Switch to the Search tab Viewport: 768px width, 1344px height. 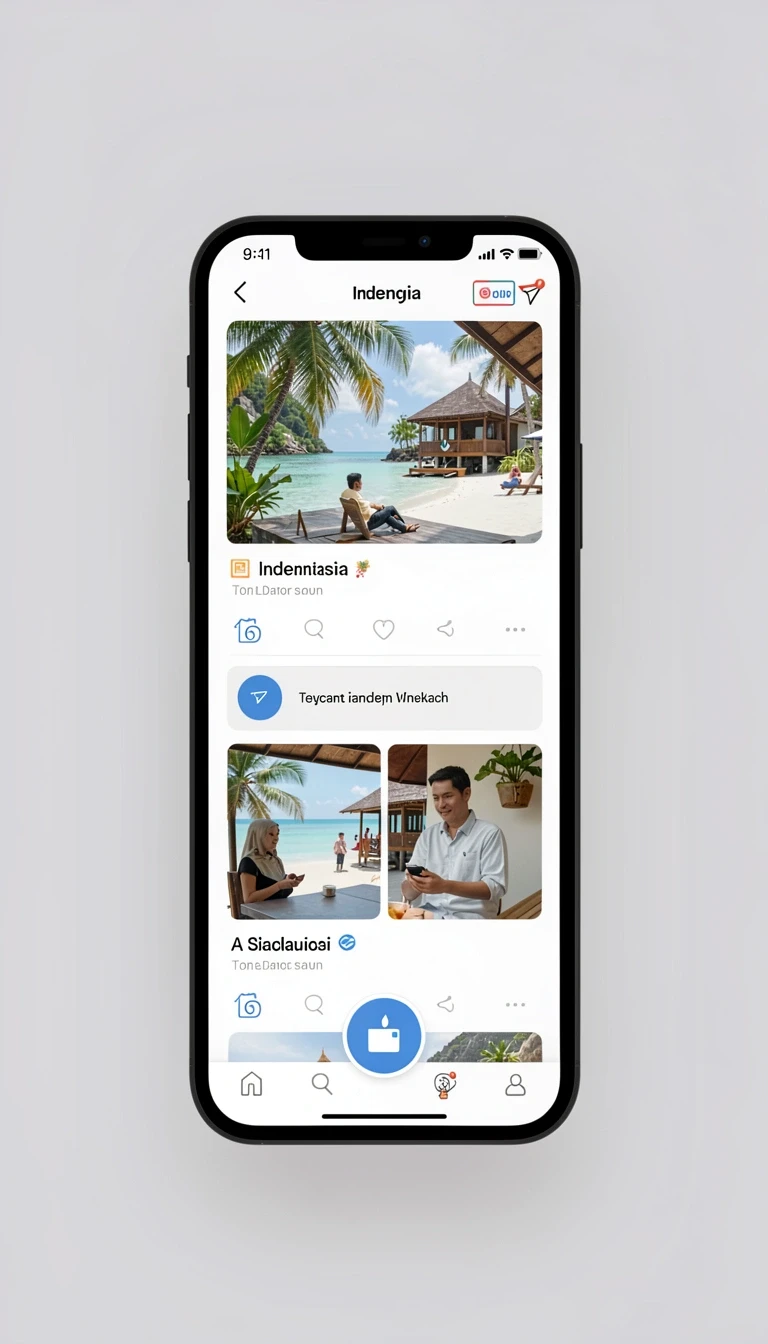[x=322, y=1084]
